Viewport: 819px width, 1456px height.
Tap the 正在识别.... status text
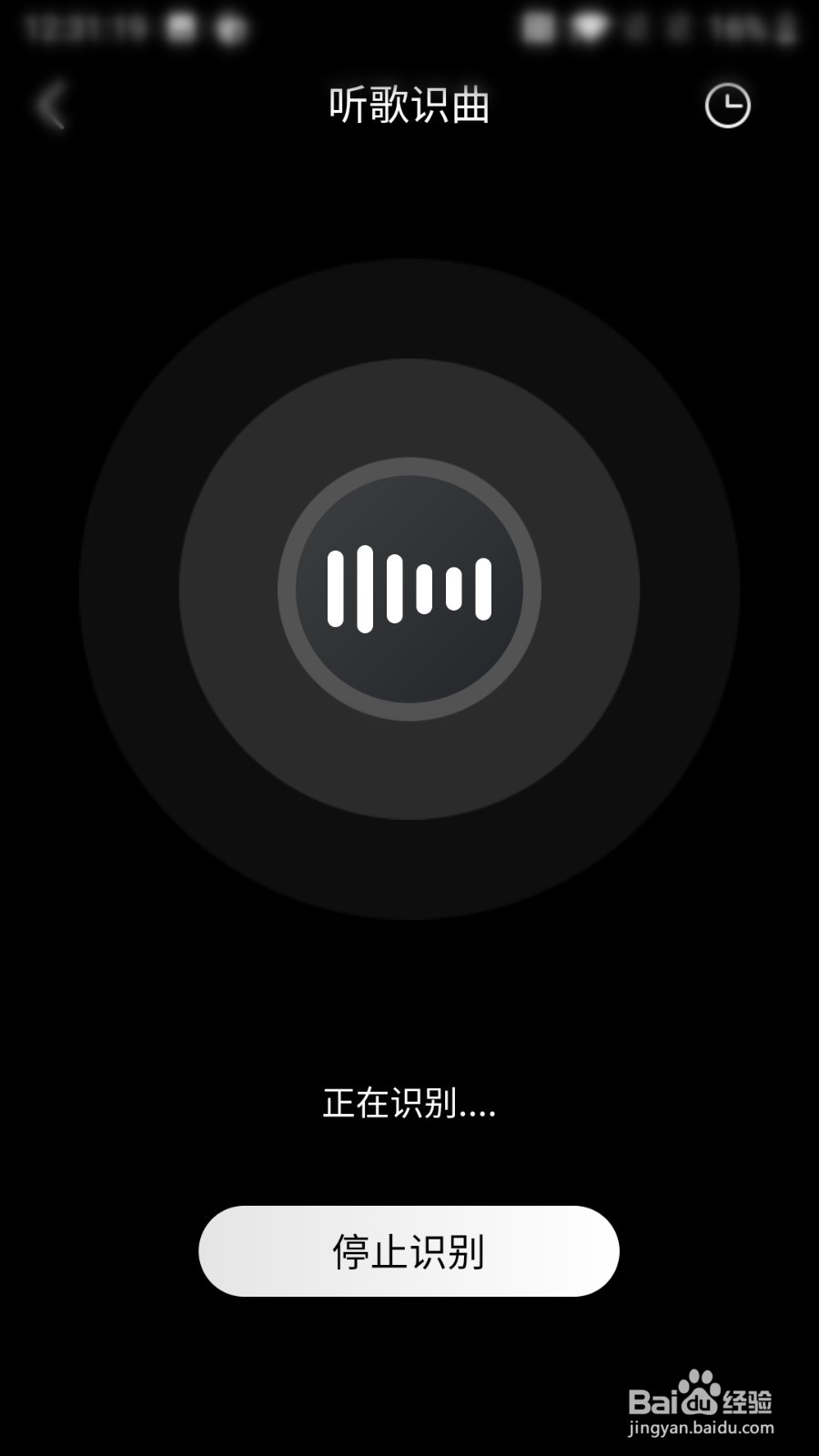(x=408, y=1106)
